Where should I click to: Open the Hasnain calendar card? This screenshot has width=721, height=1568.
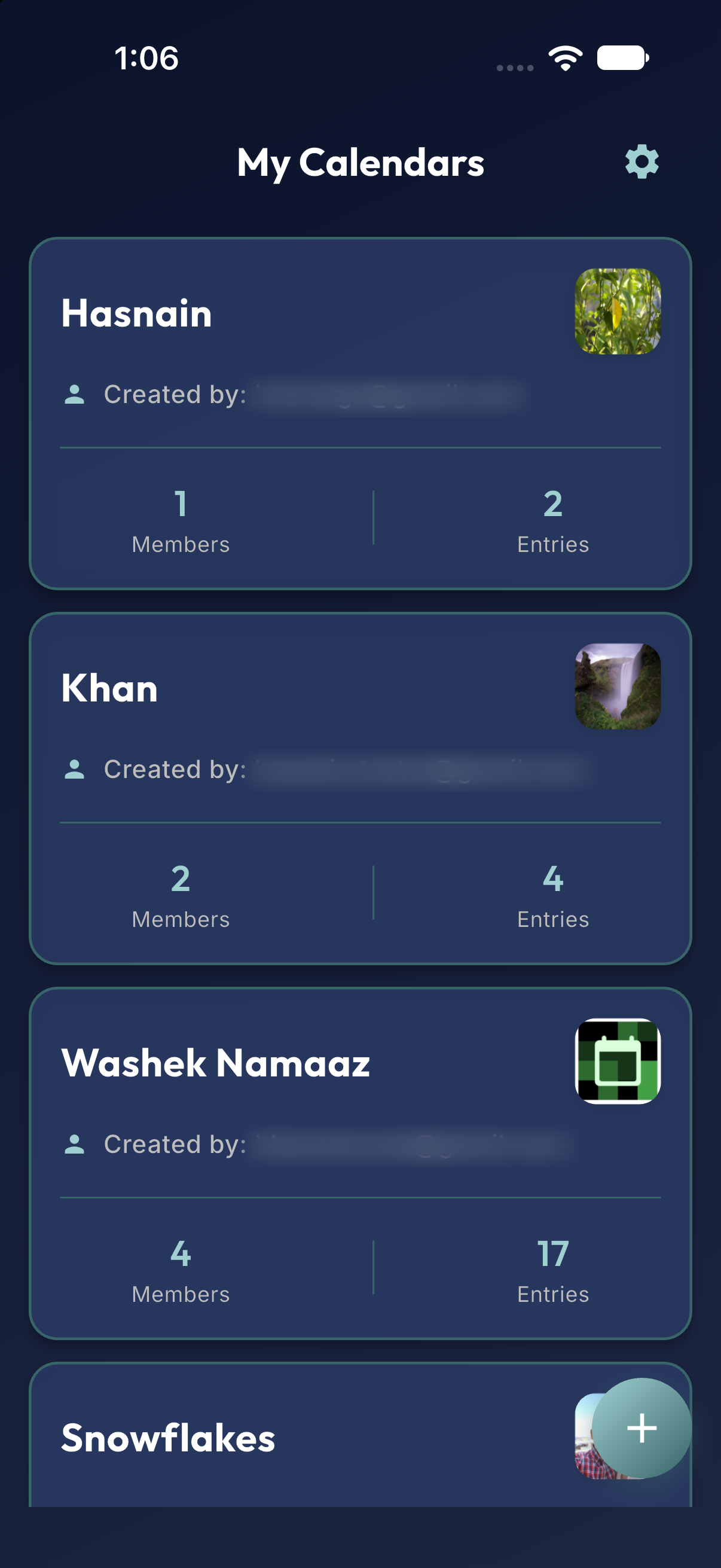click(360, 413)
